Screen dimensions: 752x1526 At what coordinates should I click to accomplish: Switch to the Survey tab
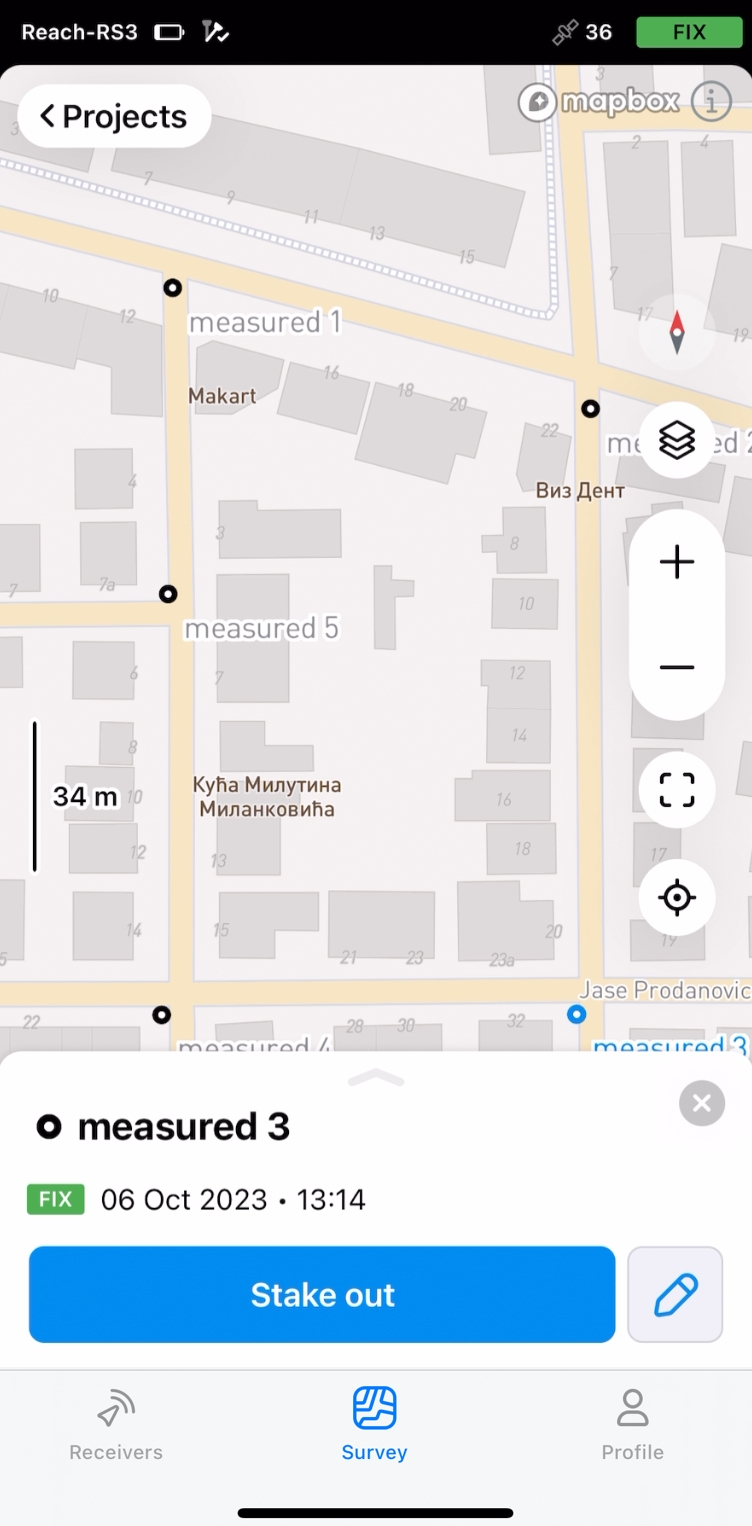coord(374,1425)
